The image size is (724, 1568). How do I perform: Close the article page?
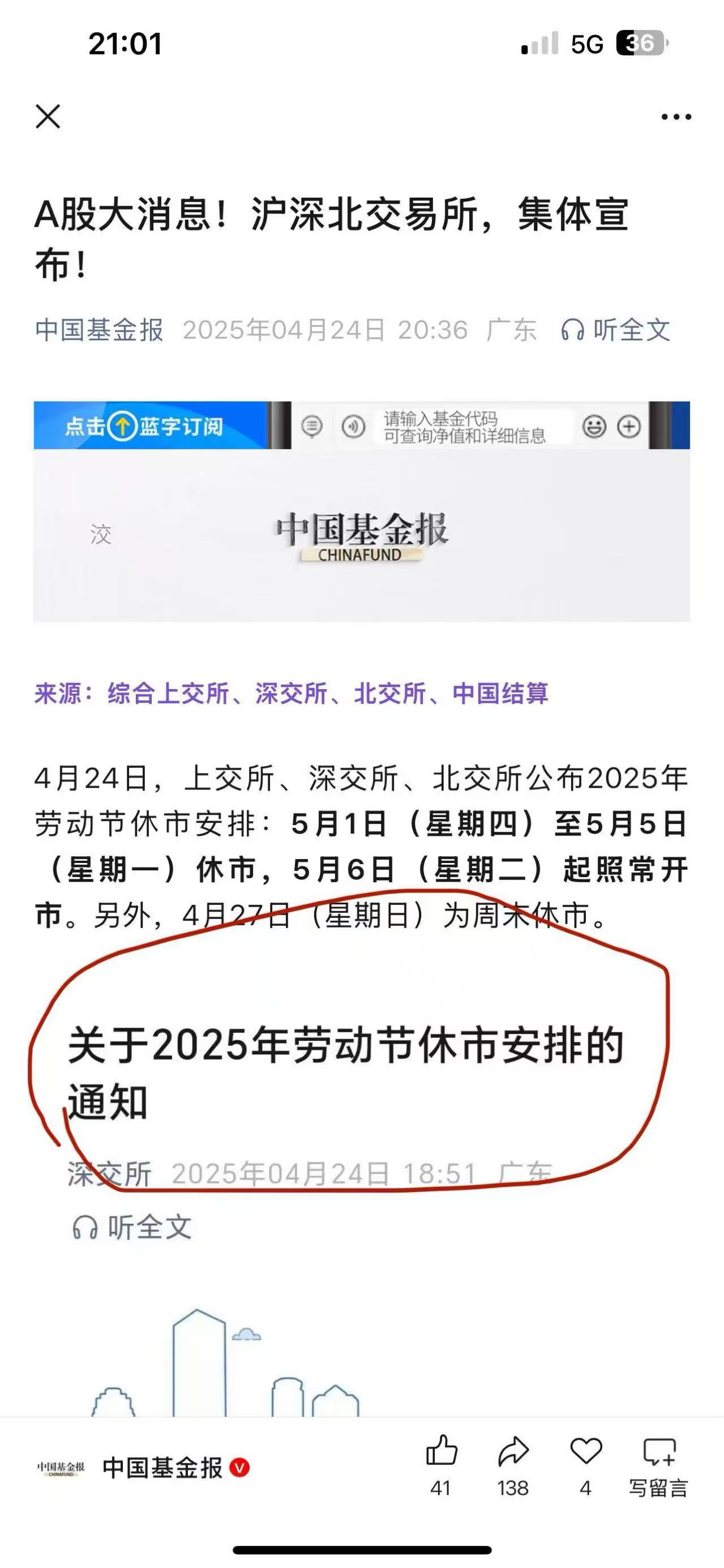48,116
